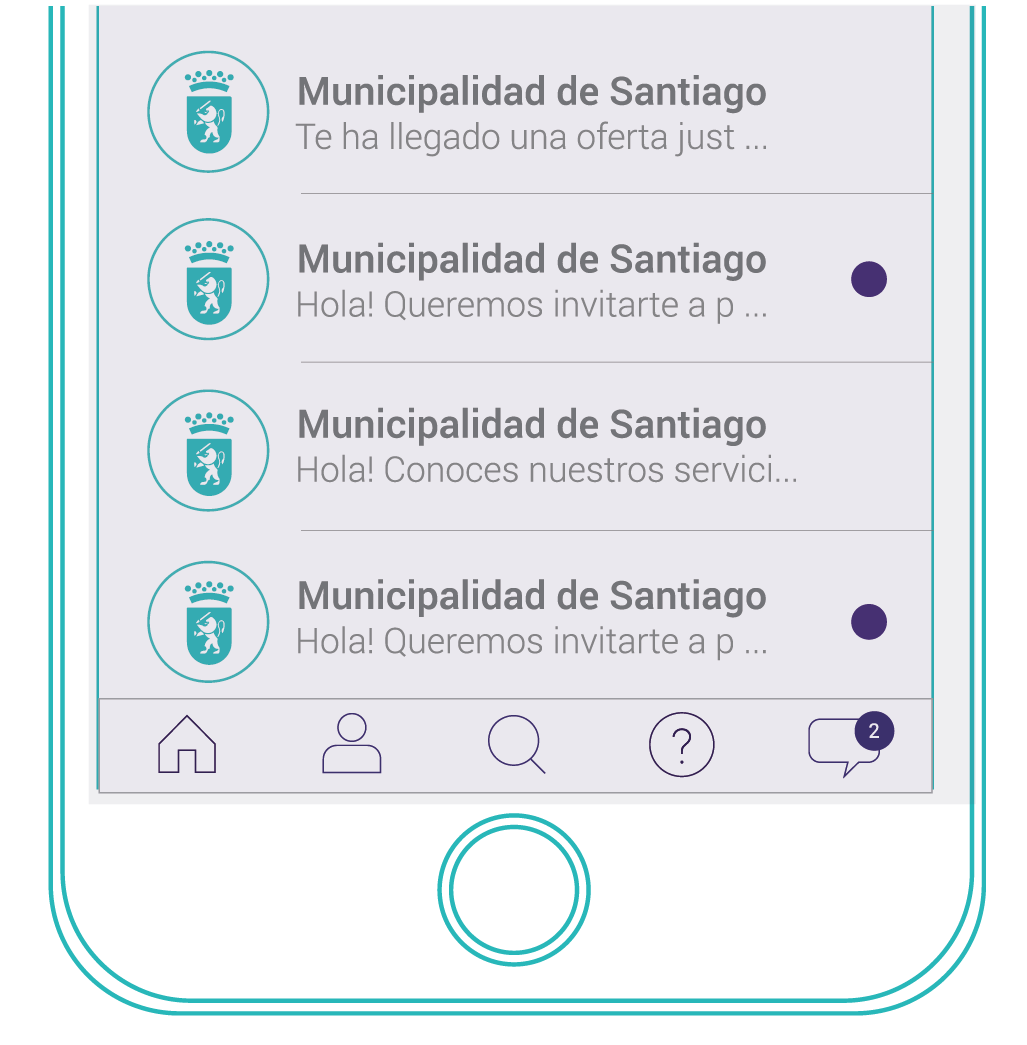Open the user profile tab

click(x=351, y=745)
